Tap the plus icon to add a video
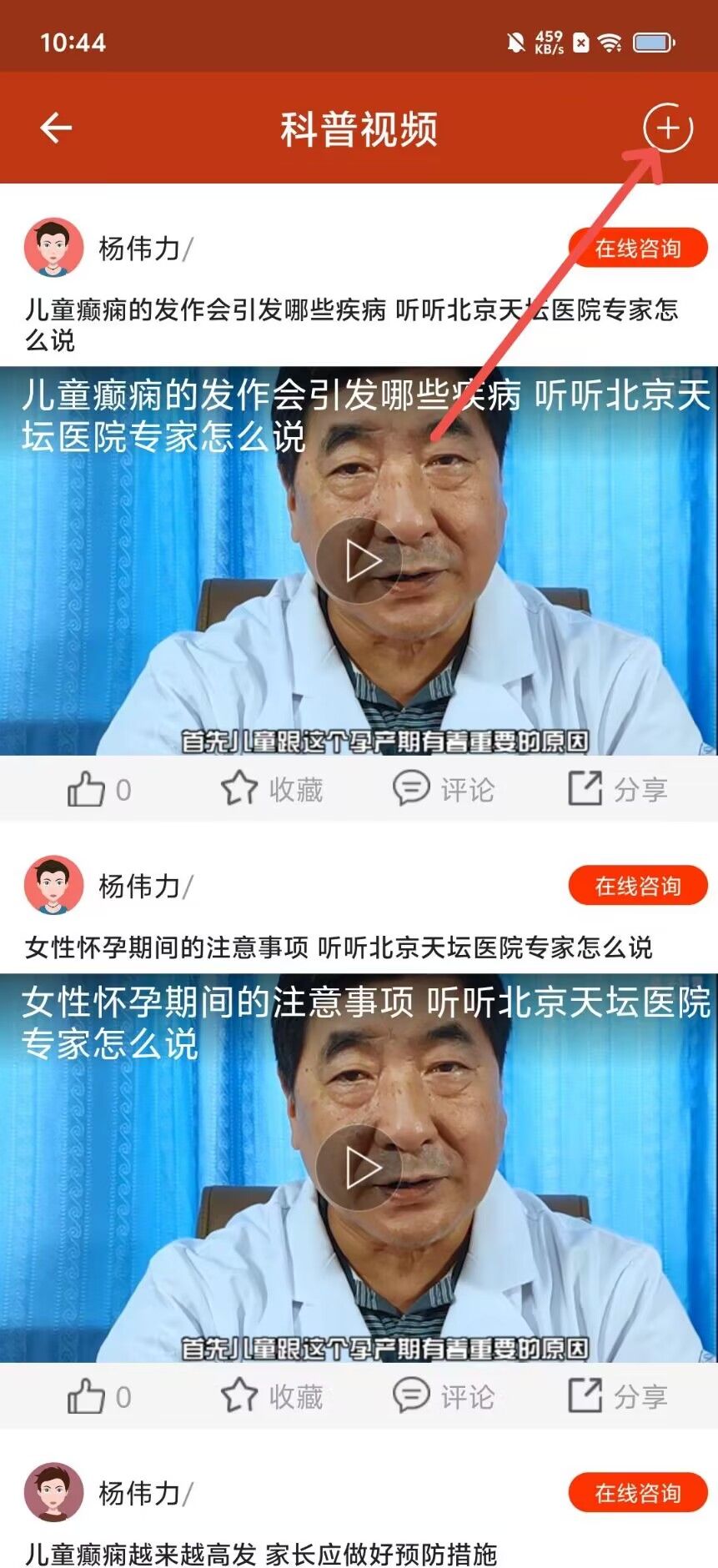718x1568 pixels. point(667,128)
